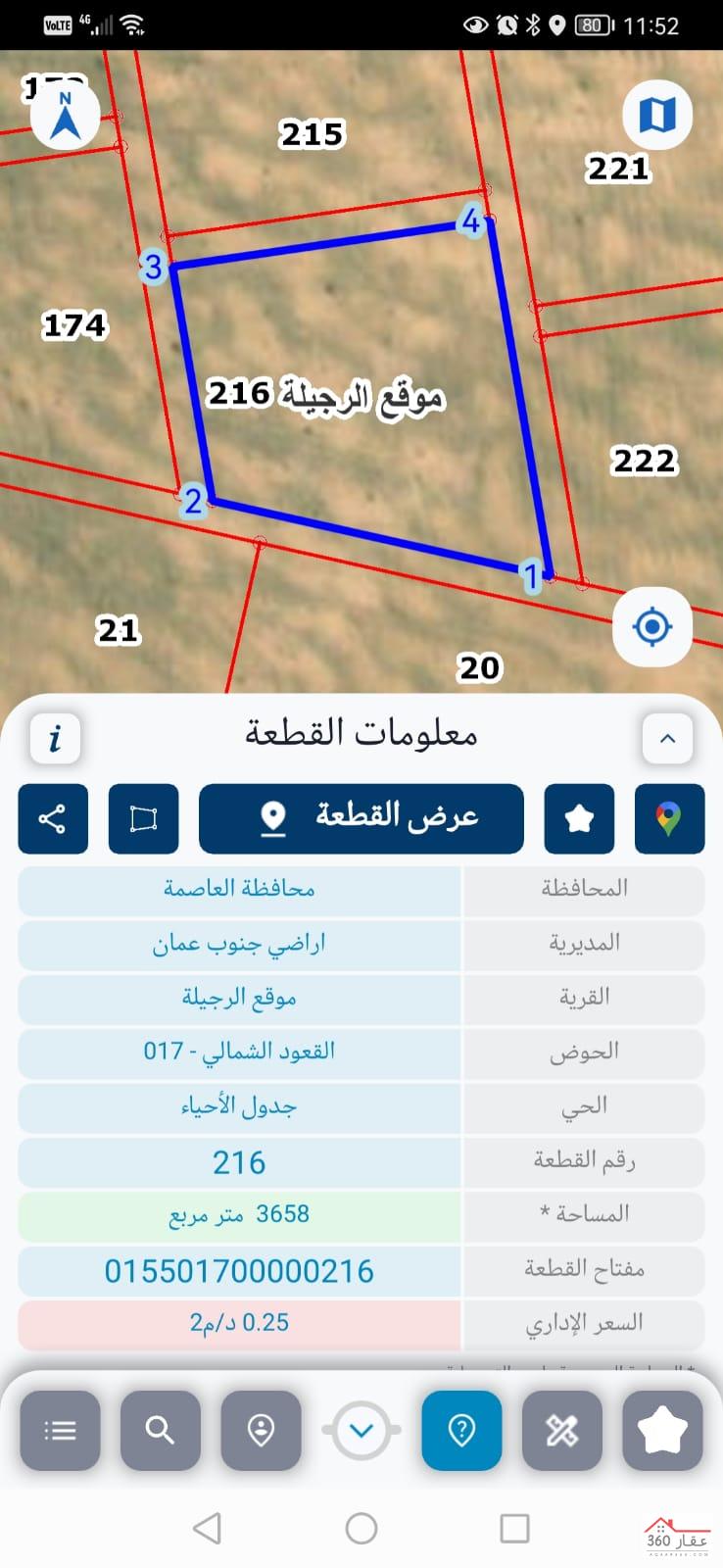The image size is (723, 1568).
Task: Open favorites star in bottom toolbar
Action: tap(662, 1431)
